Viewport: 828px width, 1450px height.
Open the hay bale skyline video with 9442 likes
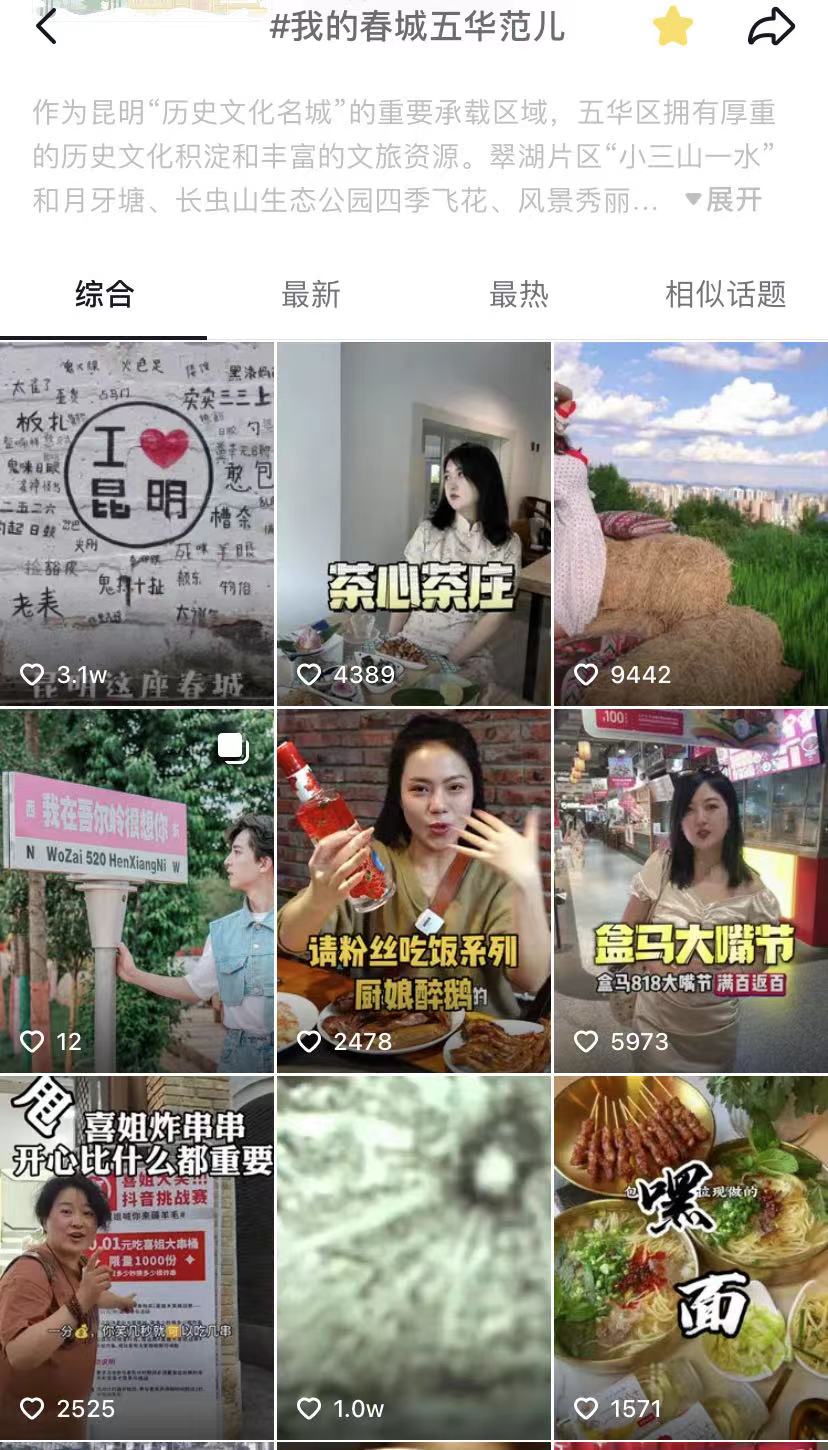tap(691, 523)
